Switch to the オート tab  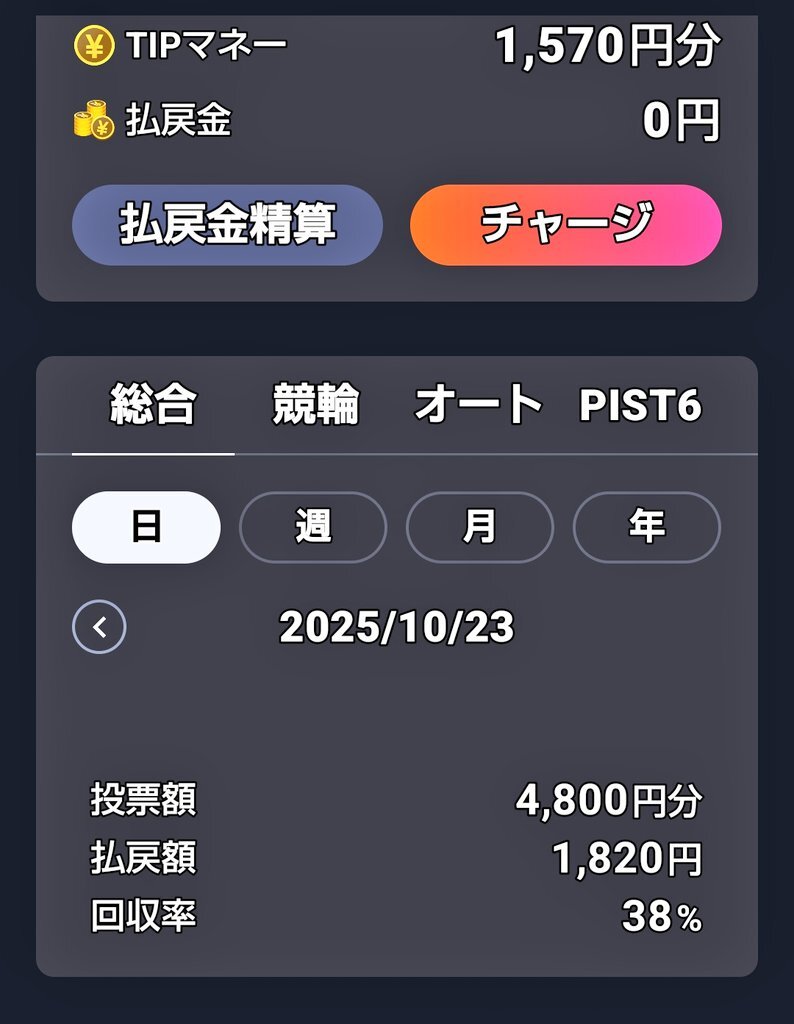click(478, 407)
